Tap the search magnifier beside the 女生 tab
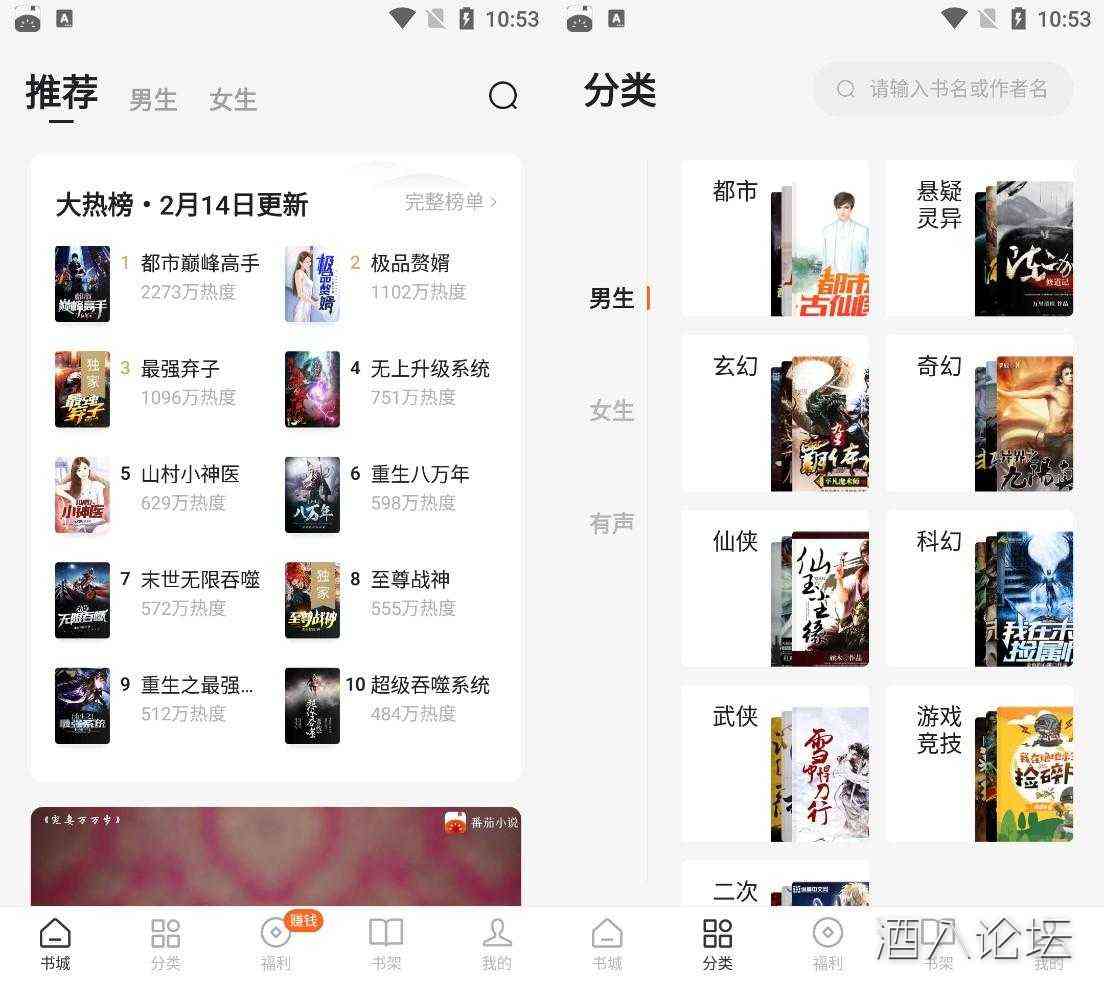This screenshot has height=983, width=1104. pyautogui.click(x=503, y=96)
